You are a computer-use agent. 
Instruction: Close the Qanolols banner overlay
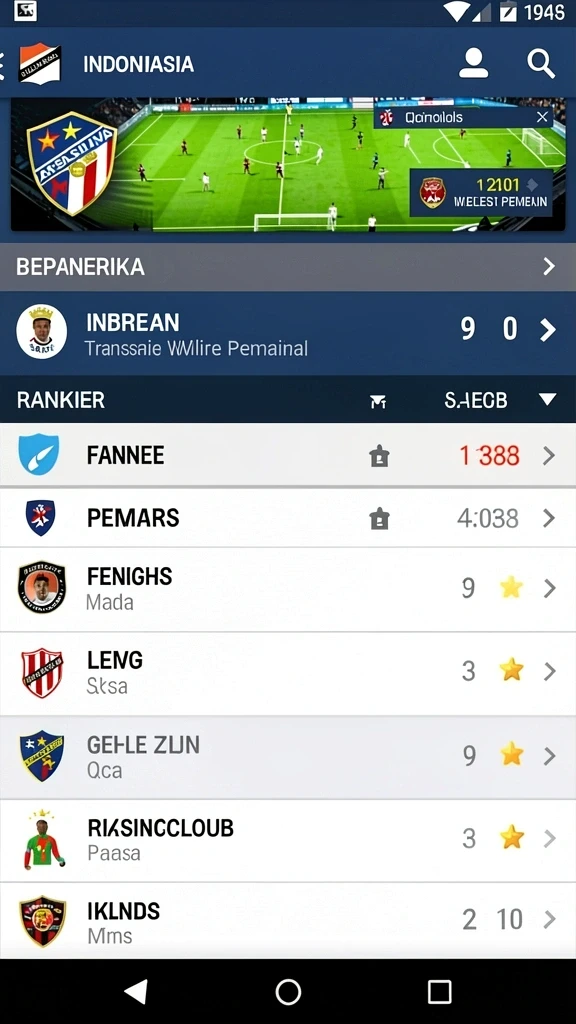542,117
